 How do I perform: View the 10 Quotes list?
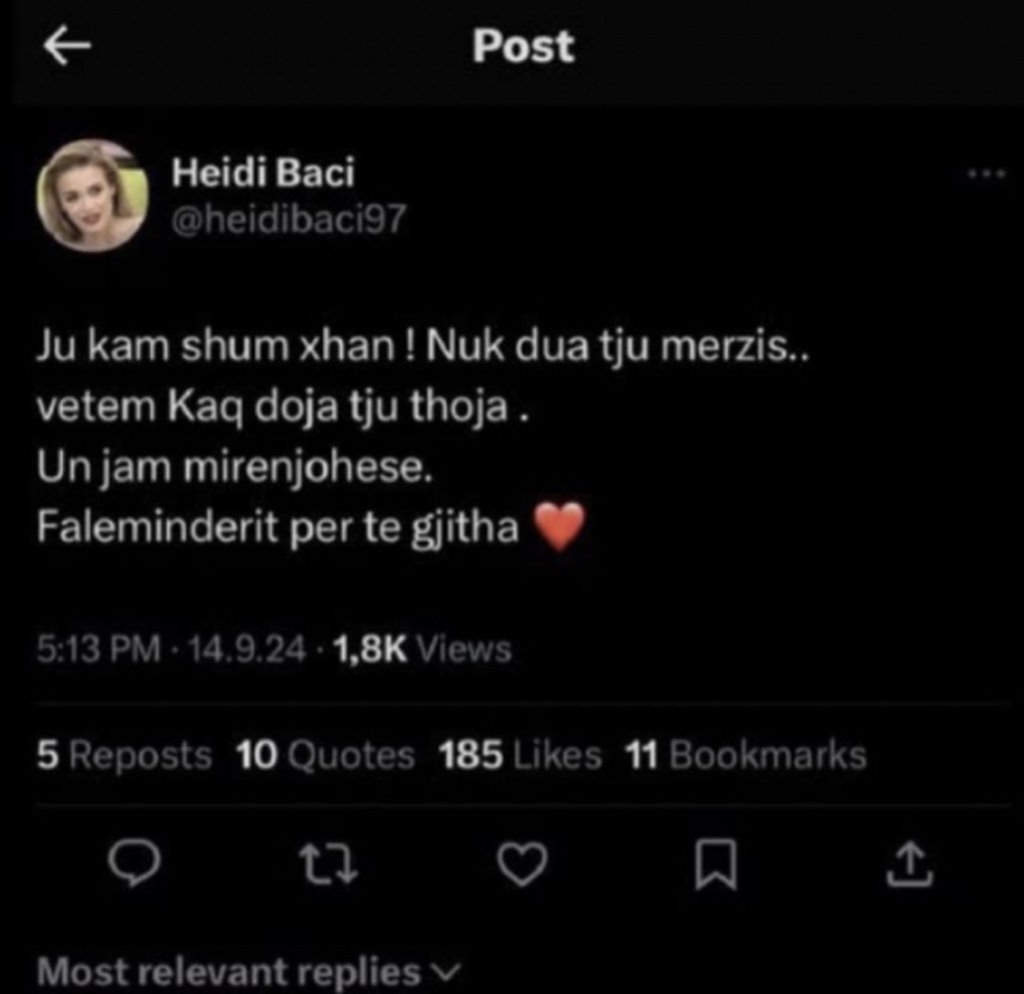coord(326,756)
